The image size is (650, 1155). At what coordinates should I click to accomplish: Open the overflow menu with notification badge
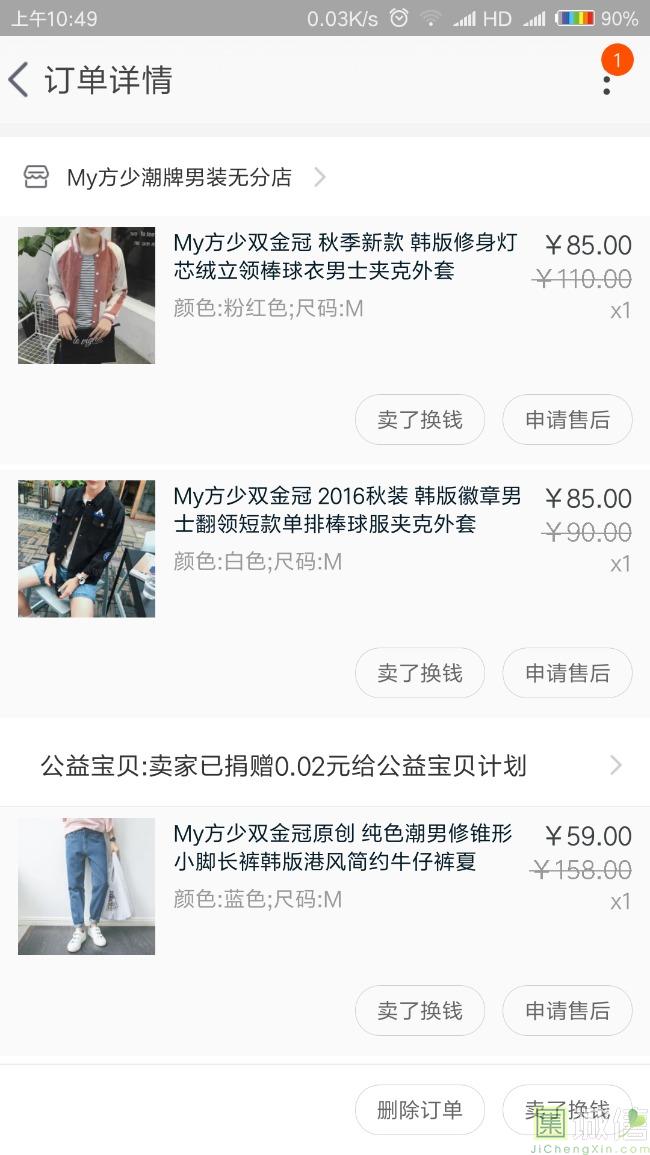point(607,80)
